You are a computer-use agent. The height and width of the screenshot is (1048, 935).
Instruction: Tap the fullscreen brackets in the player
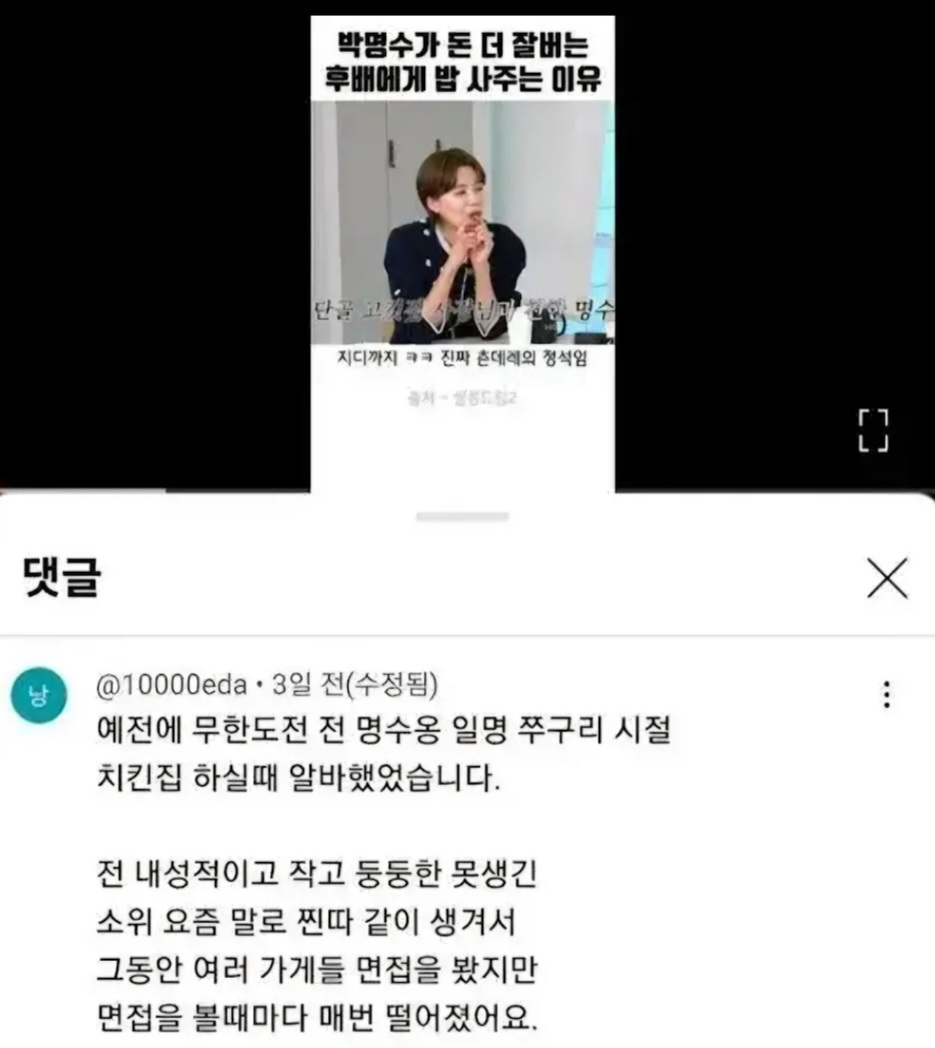pos(874,428)
